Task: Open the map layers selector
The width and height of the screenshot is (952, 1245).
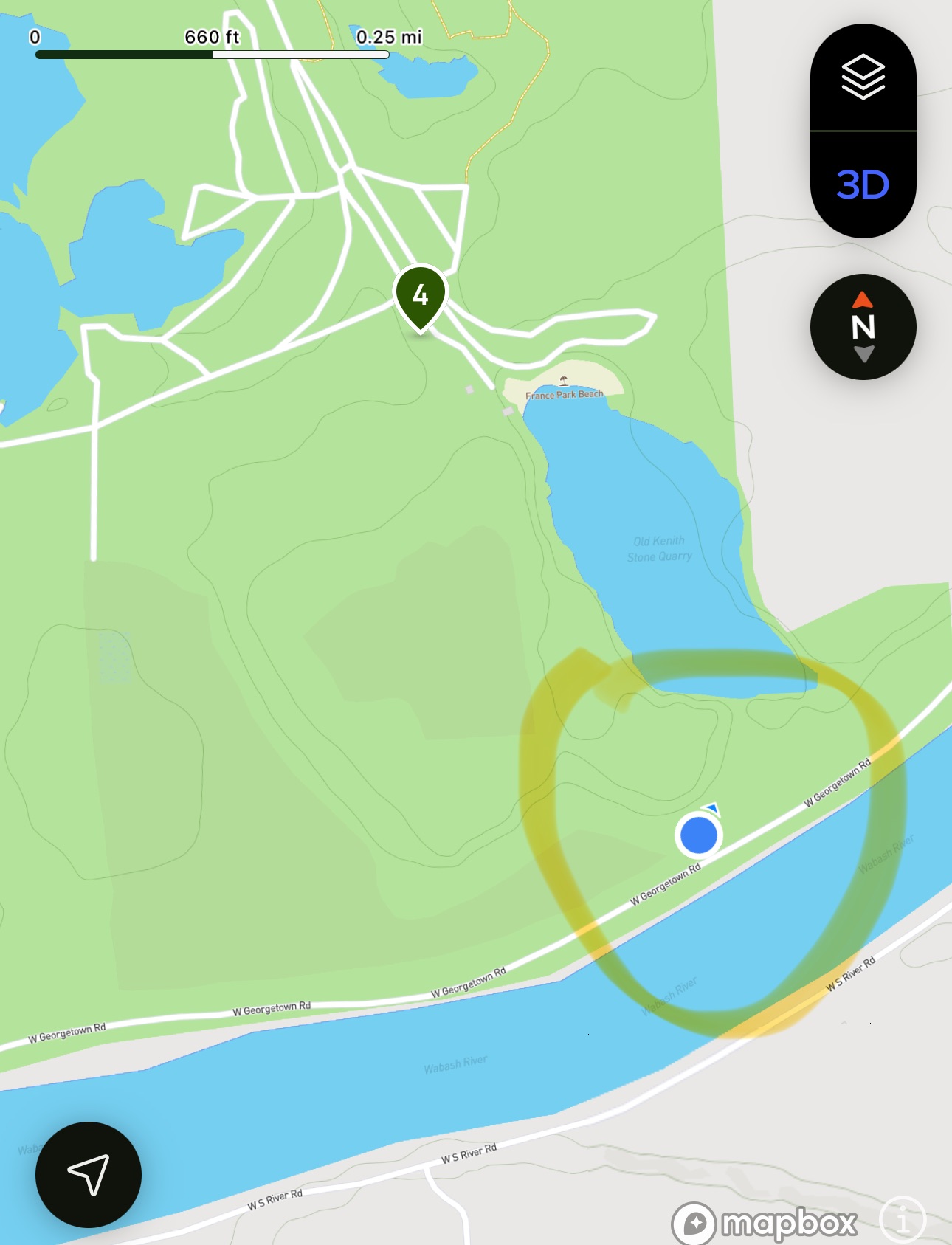Action: [x=863, y=77]
